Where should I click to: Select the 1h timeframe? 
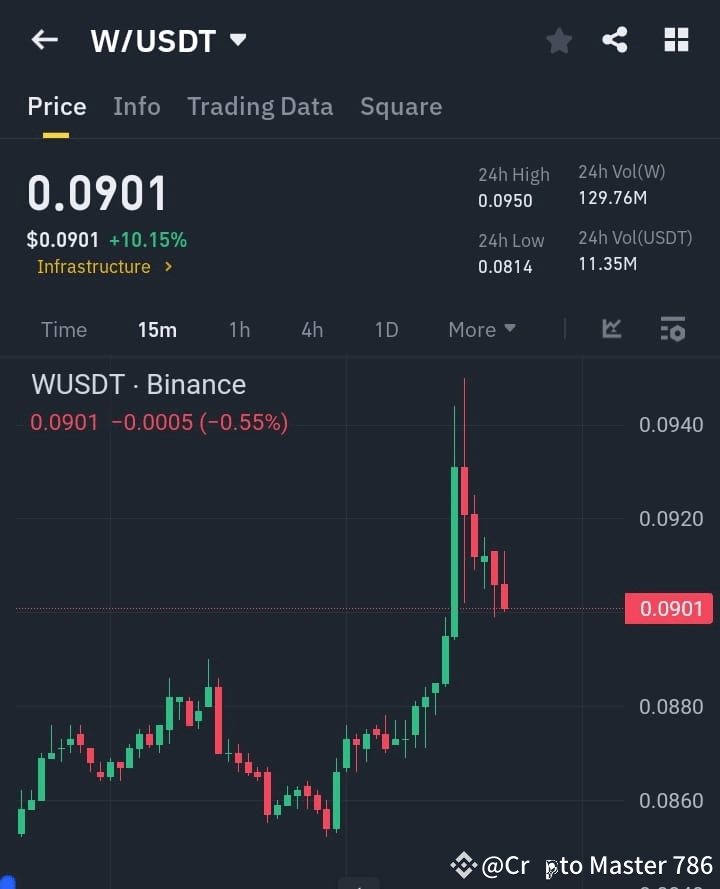pos(239,329)
